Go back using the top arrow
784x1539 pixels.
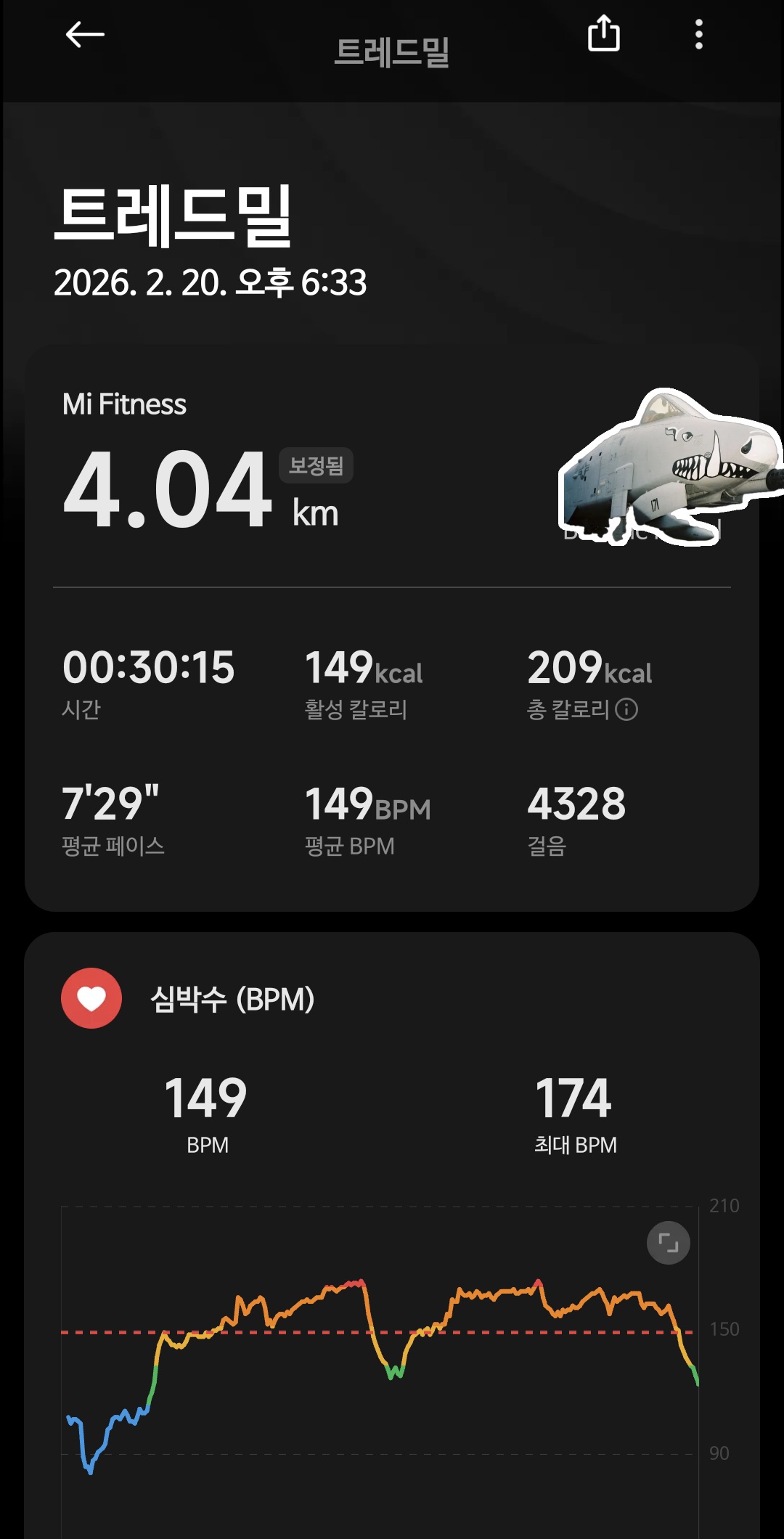tap(85, 34)
